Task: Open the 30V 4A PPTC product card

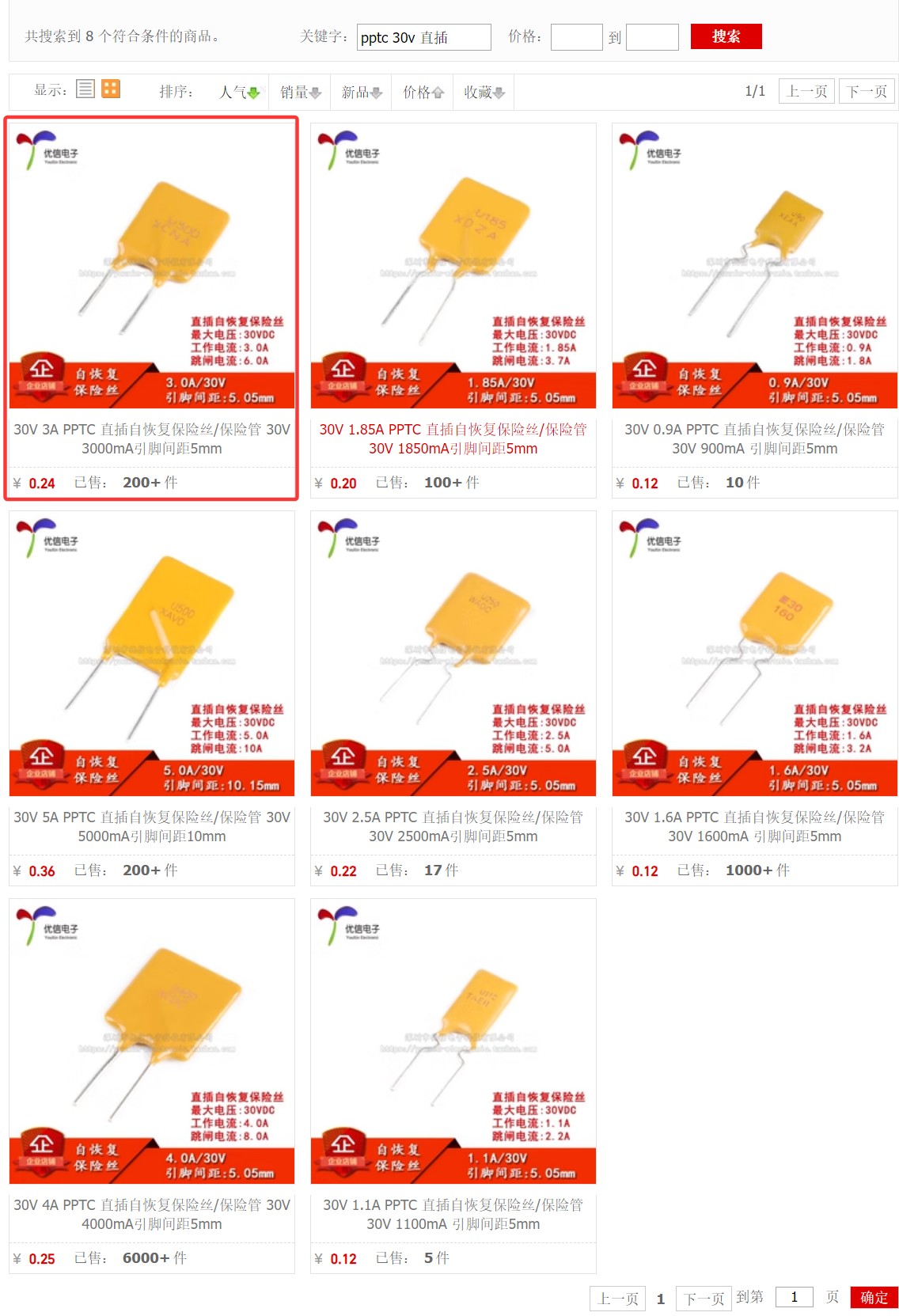Action: click(x=152, y=1214)
